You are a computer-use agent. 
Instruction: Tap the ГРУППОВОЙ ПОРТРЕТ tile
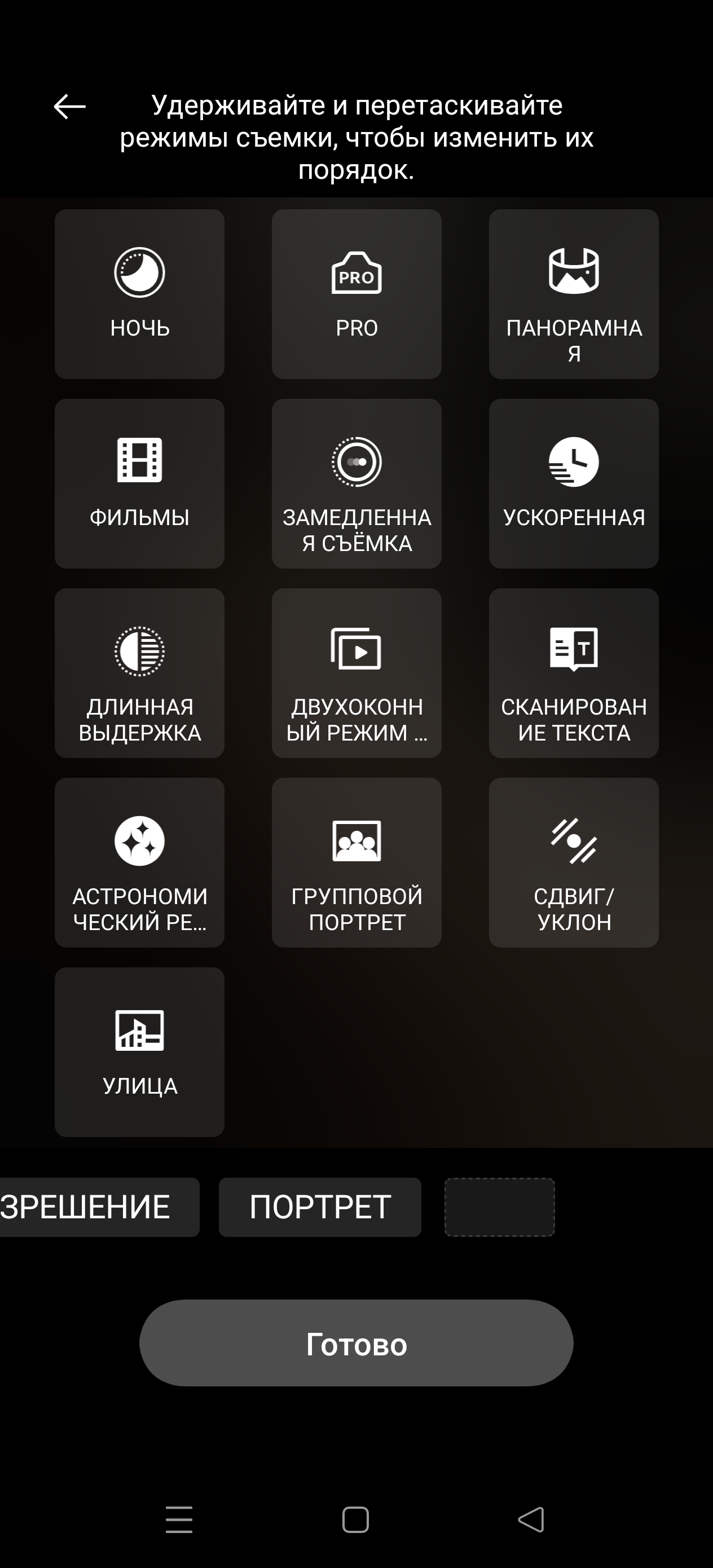pos(356,862)
